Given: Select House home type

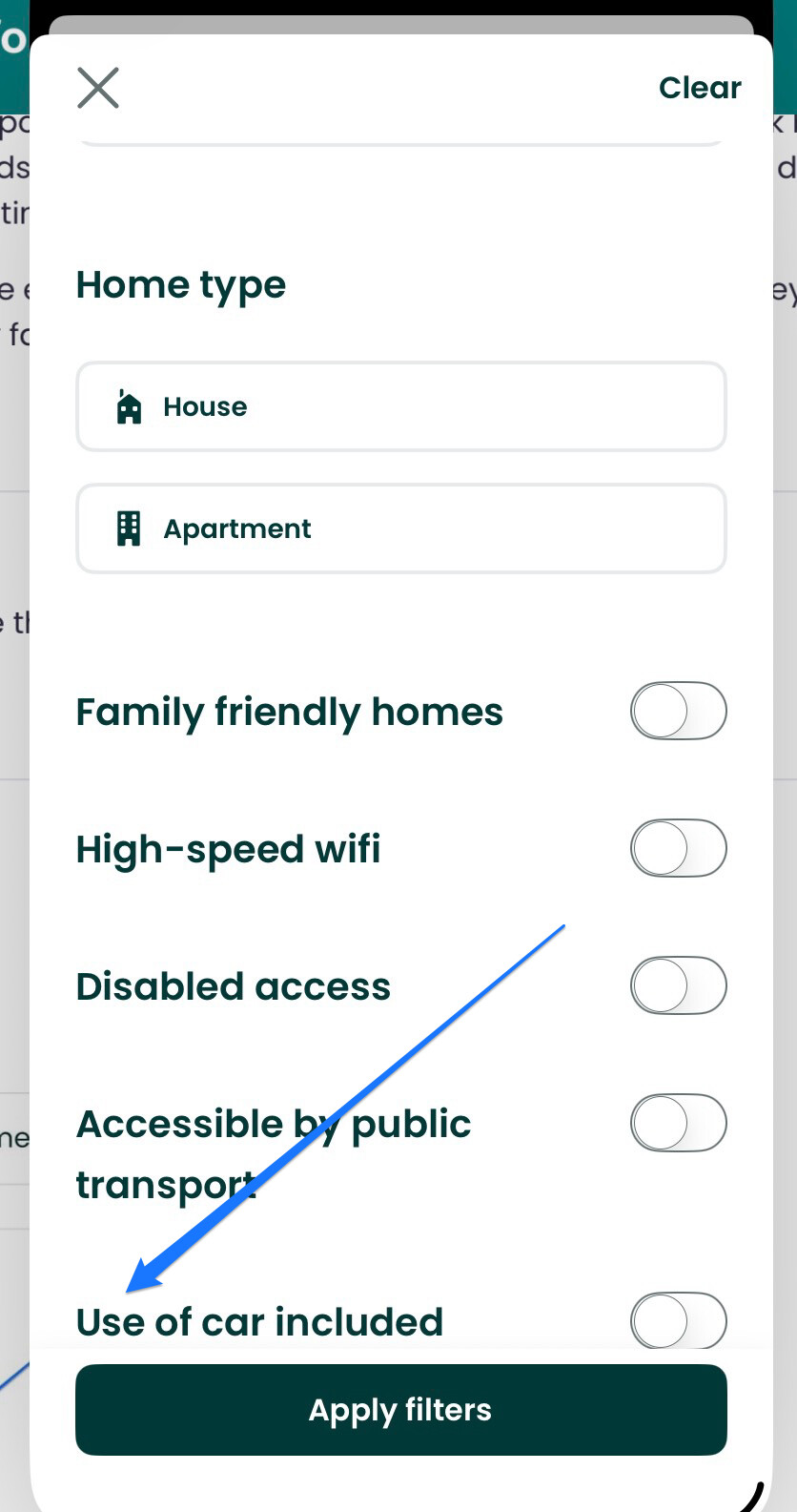Looking at the screenshot, I should click(400, 406).
